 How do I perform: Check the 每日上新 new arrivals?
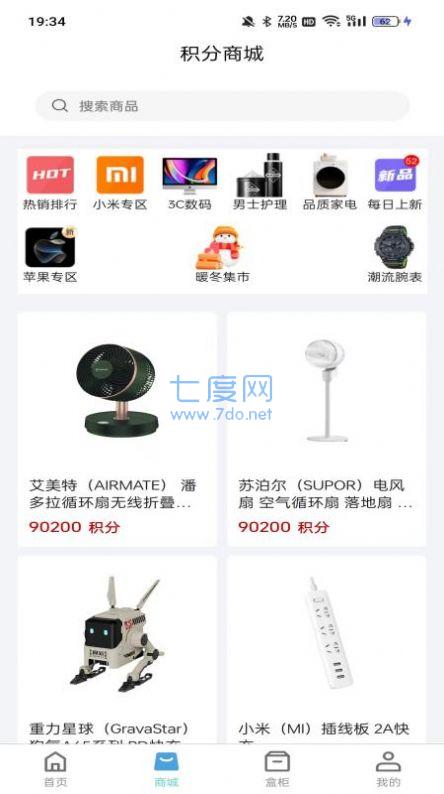[x=395, y=183]
